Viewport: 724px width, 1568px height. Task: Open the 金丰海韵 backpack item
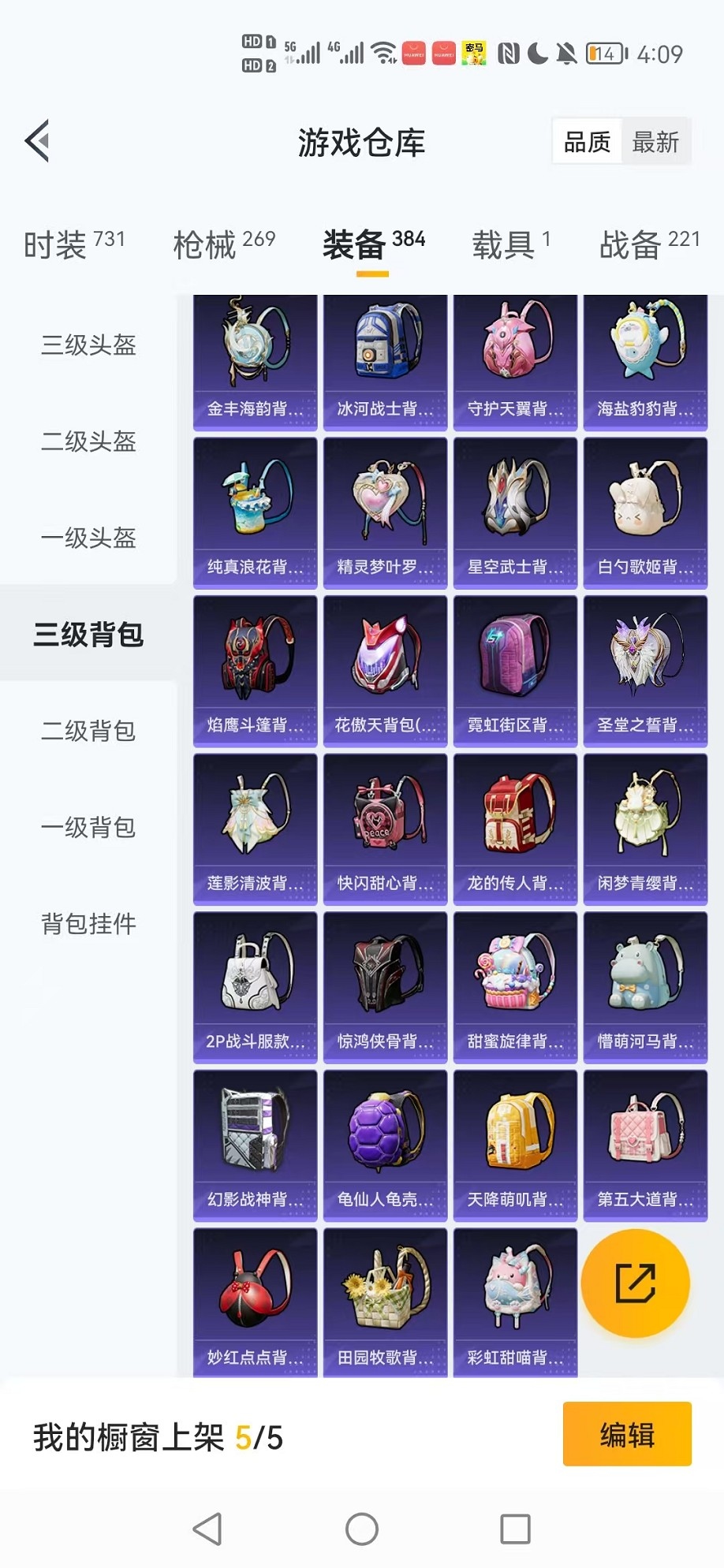click(x=256, y=363)
